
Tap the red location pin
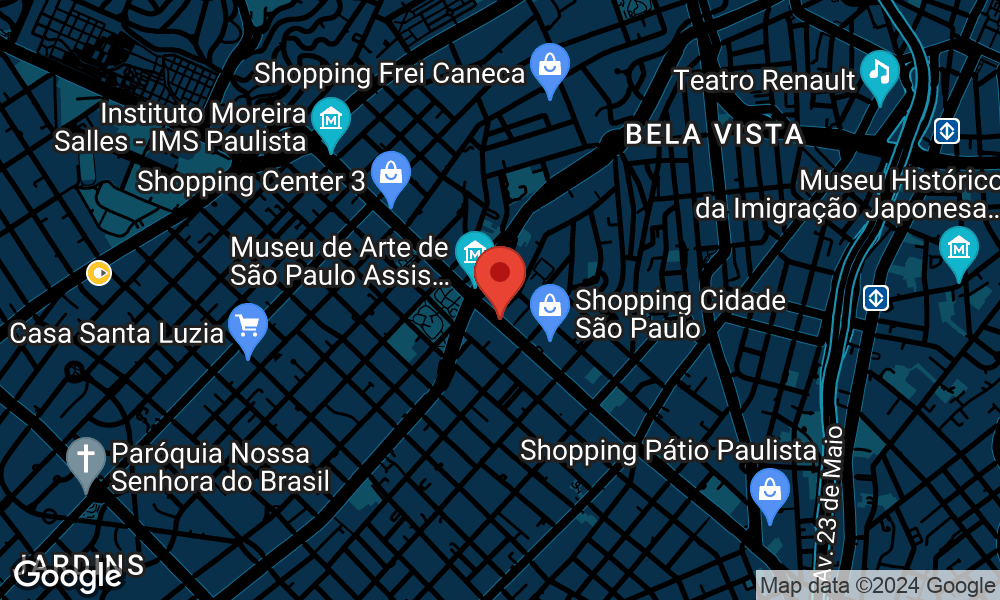pos(500,275)
